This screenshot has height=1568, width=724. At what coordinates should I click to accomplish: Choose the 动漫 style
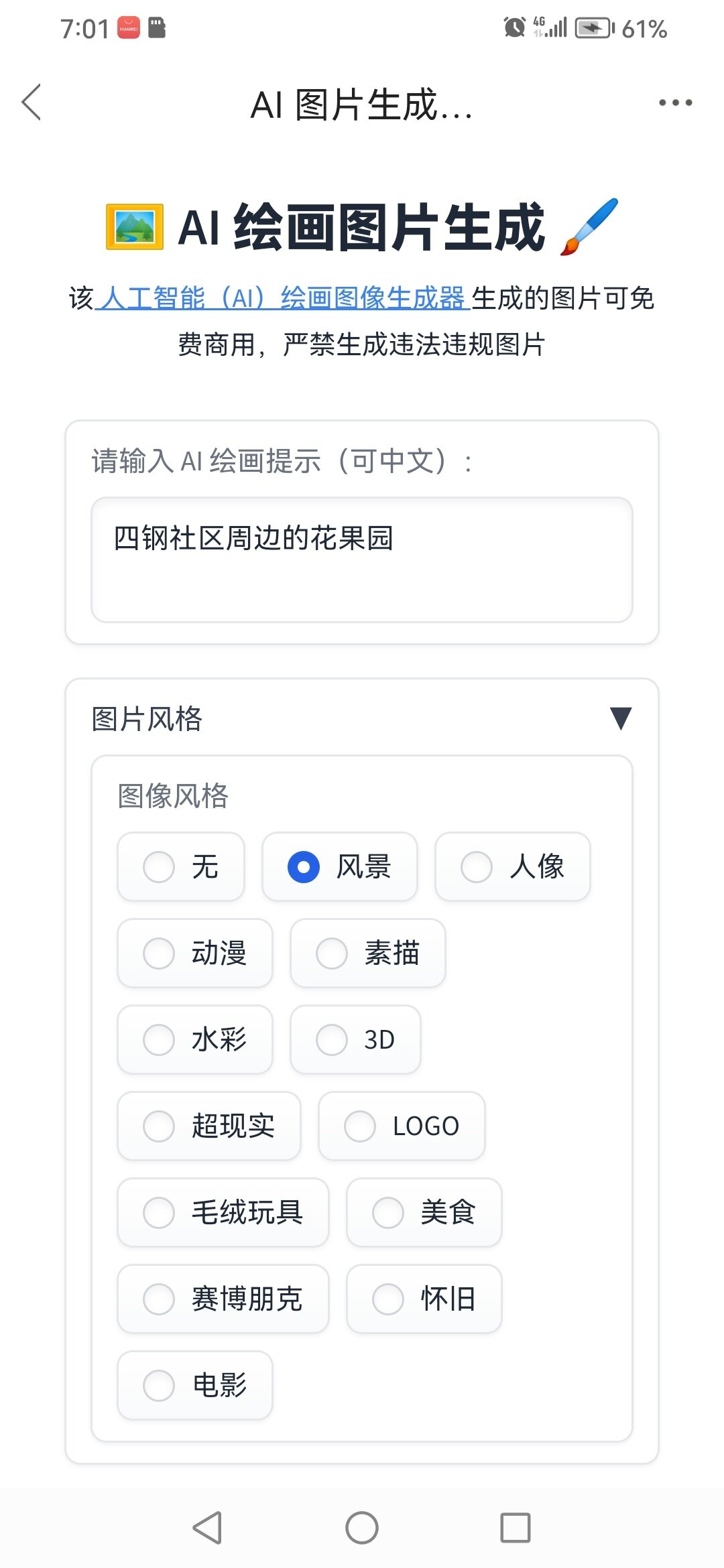click(195, 953)
